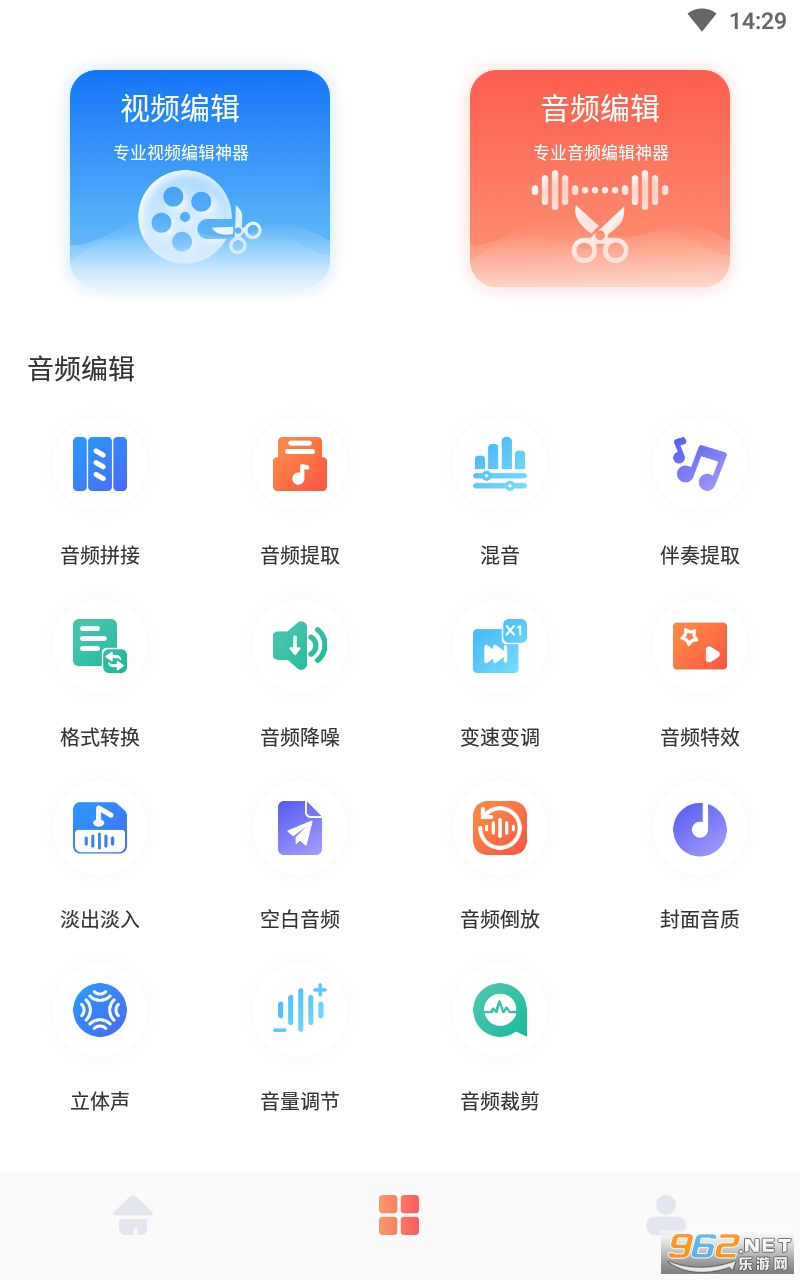800x1280 pixels.
Task: Open 音频提取 audio extraction
Action: 300,491
